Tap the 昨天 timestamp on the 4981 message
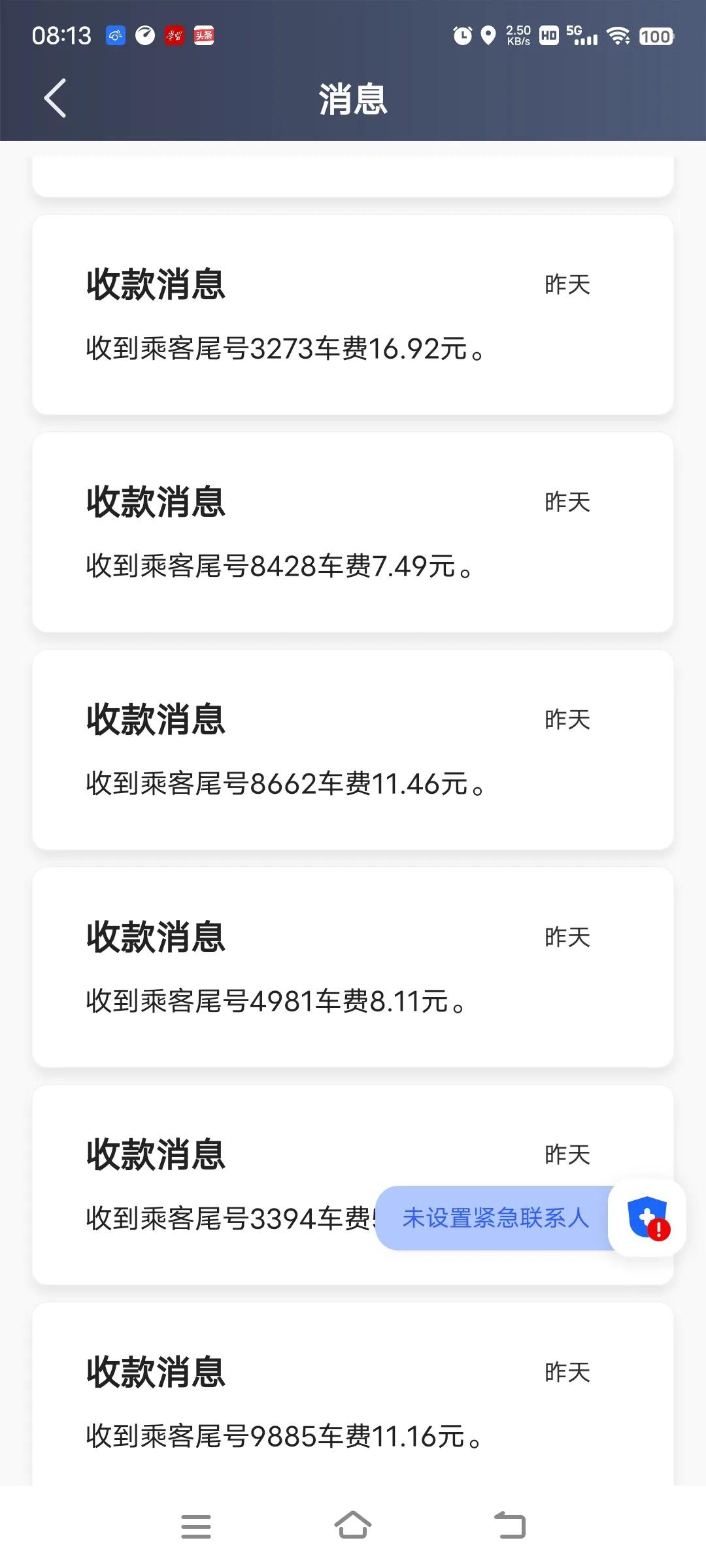706x1568 pixels. click(x=567, y=936)
